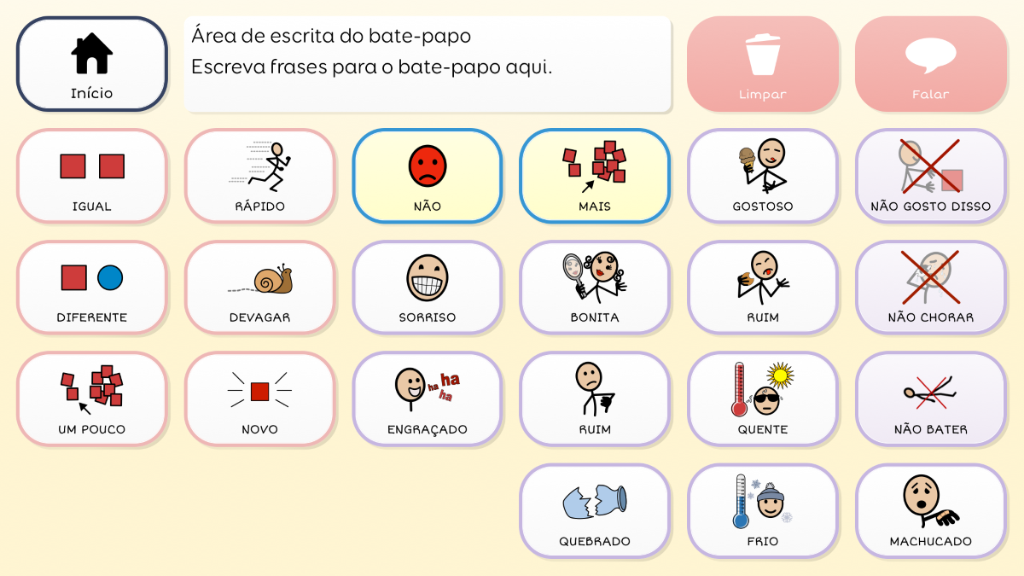The height and width of the screenshot is (576, 1024).
Task: Tap the NÃO GOSTO DISSO card
Action: click(x=930, y=176)
